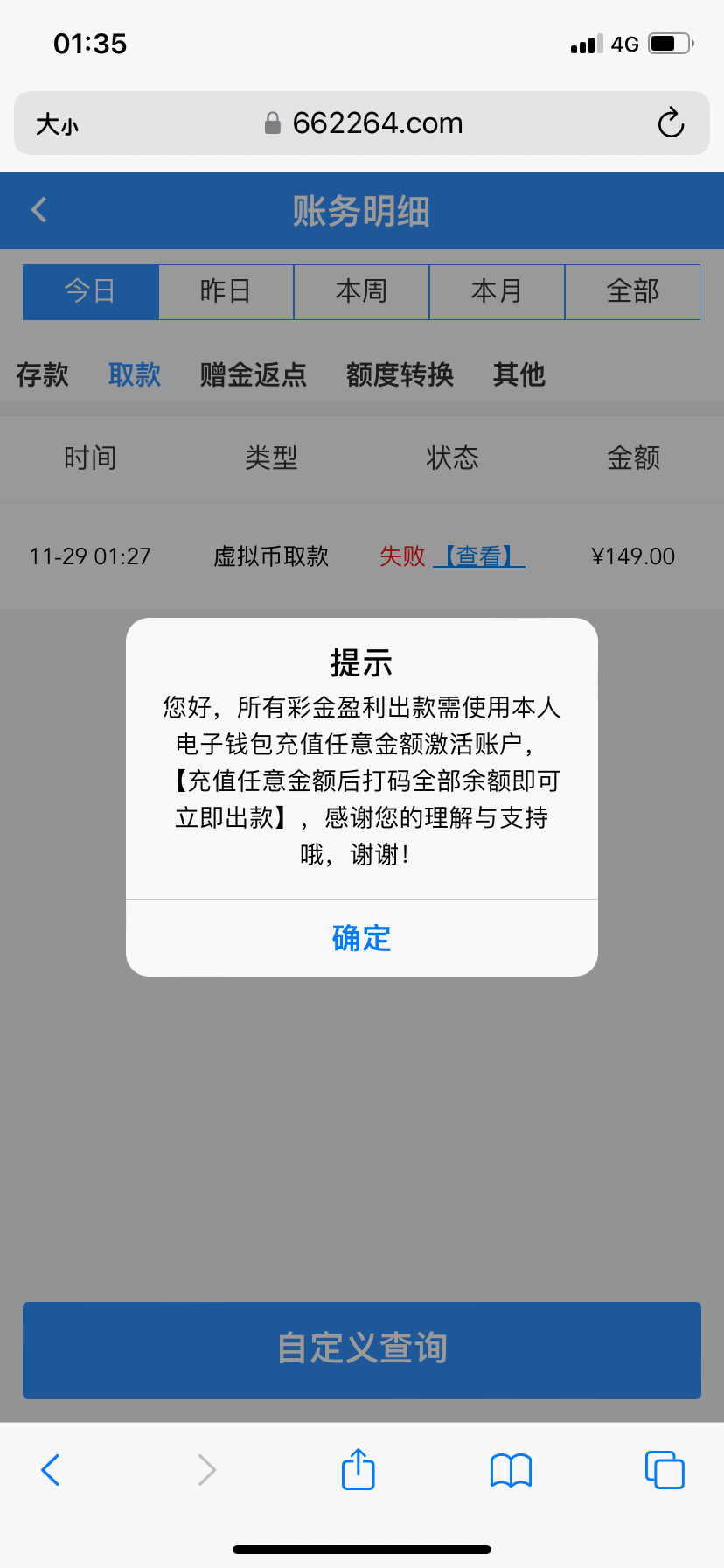The height and width of the screenshot is (1568, 724).
Task: Open the 大小 text size menu
Action: [59, 122]
